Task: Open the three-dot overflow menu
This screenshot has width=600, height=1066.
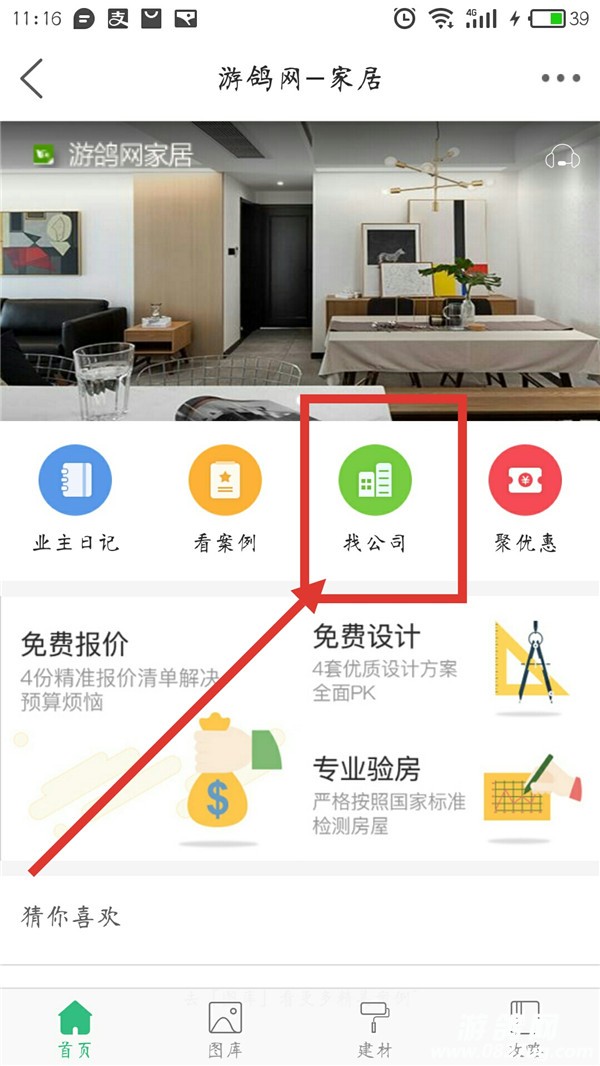Action: 559,78
